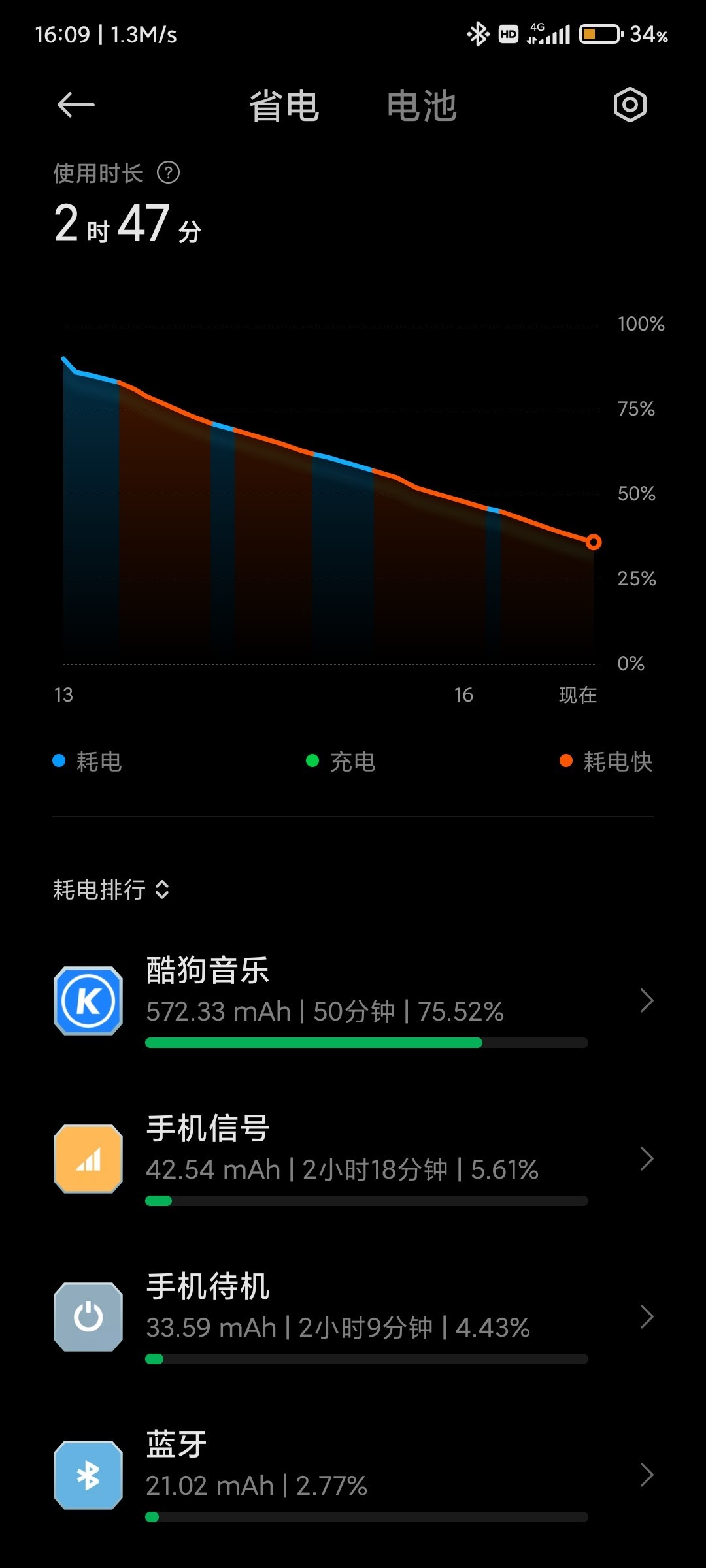Switch to the 电池 tab

pyautogui.click(x=421, y=106)
